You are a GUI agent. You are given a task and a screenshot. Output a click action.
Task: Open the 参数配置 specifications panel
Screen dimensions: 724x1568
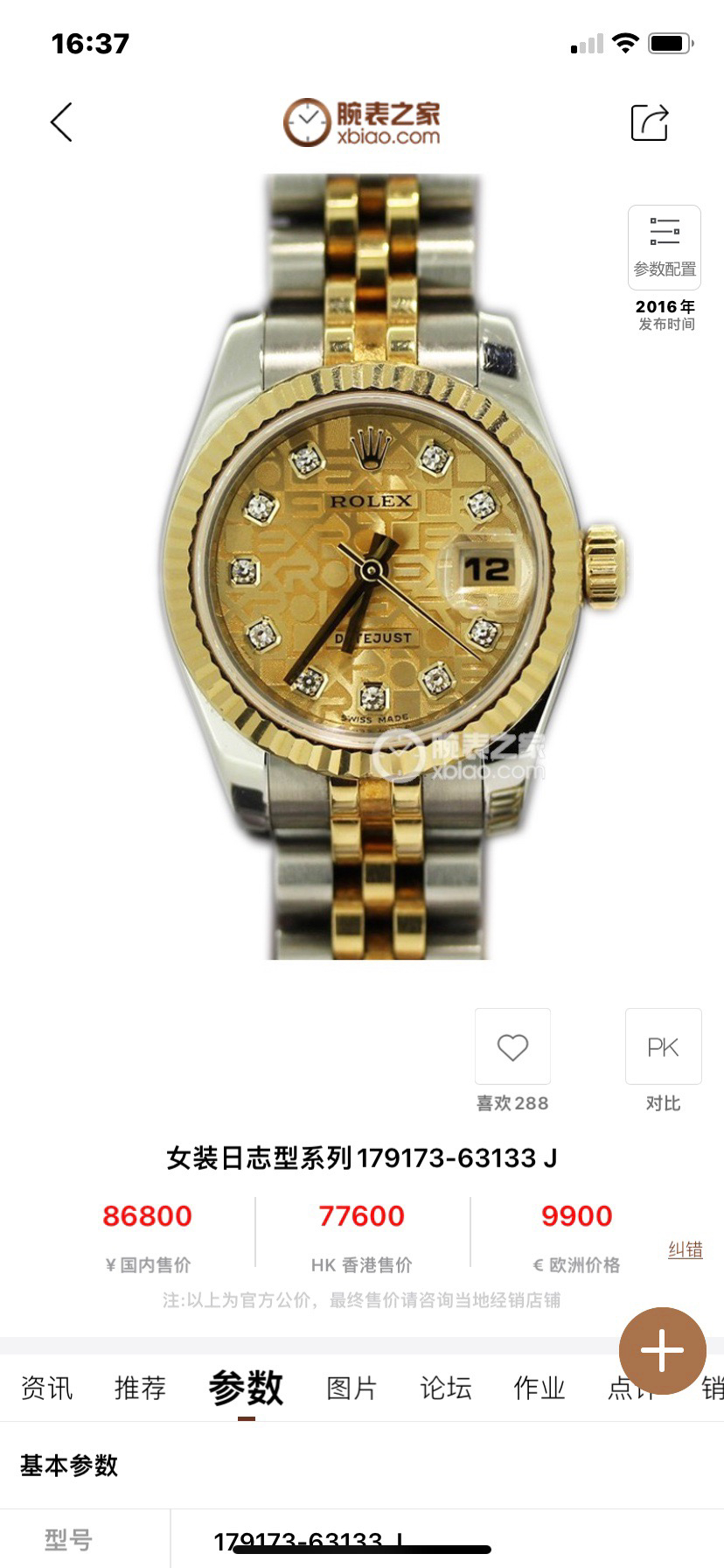coord(665,248)
